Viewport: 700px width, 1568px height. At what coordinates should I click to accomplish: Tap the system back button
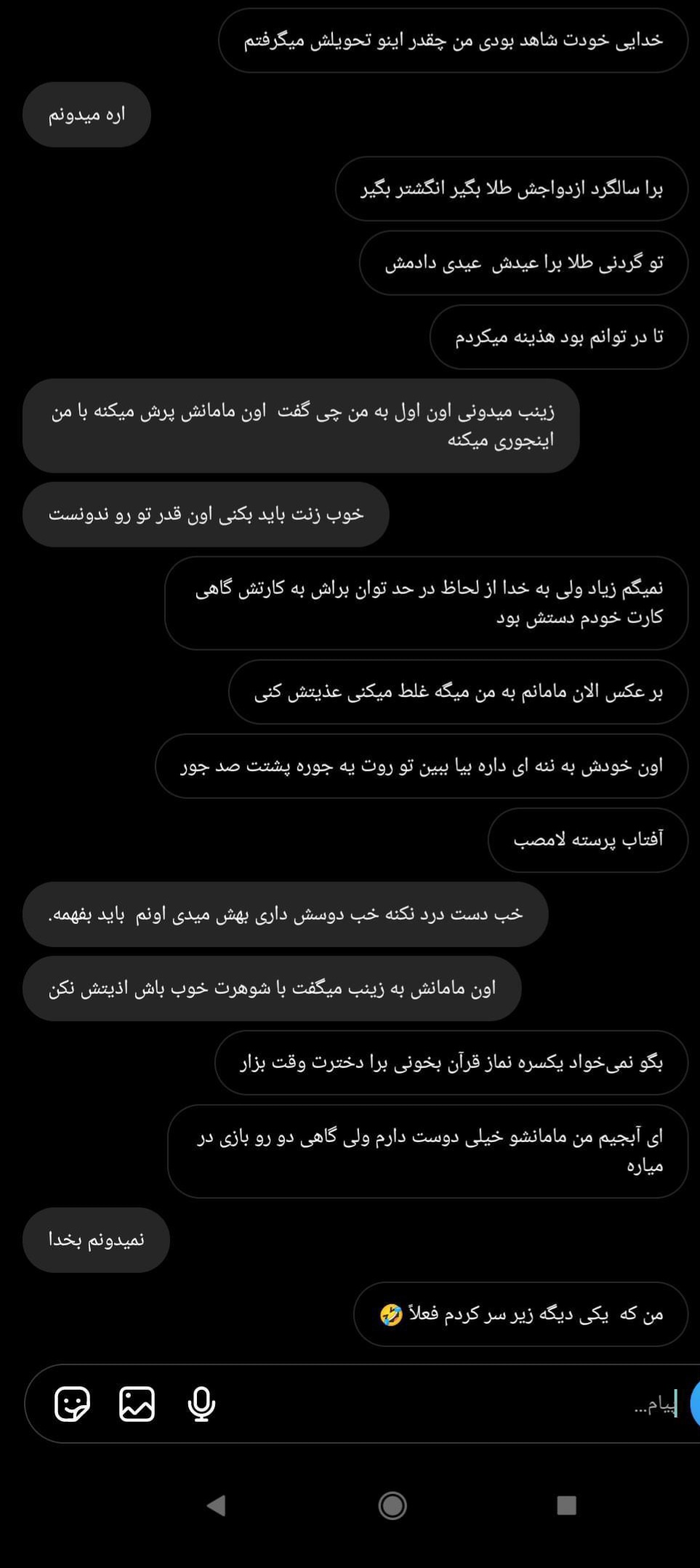(x=217, y=1505)
